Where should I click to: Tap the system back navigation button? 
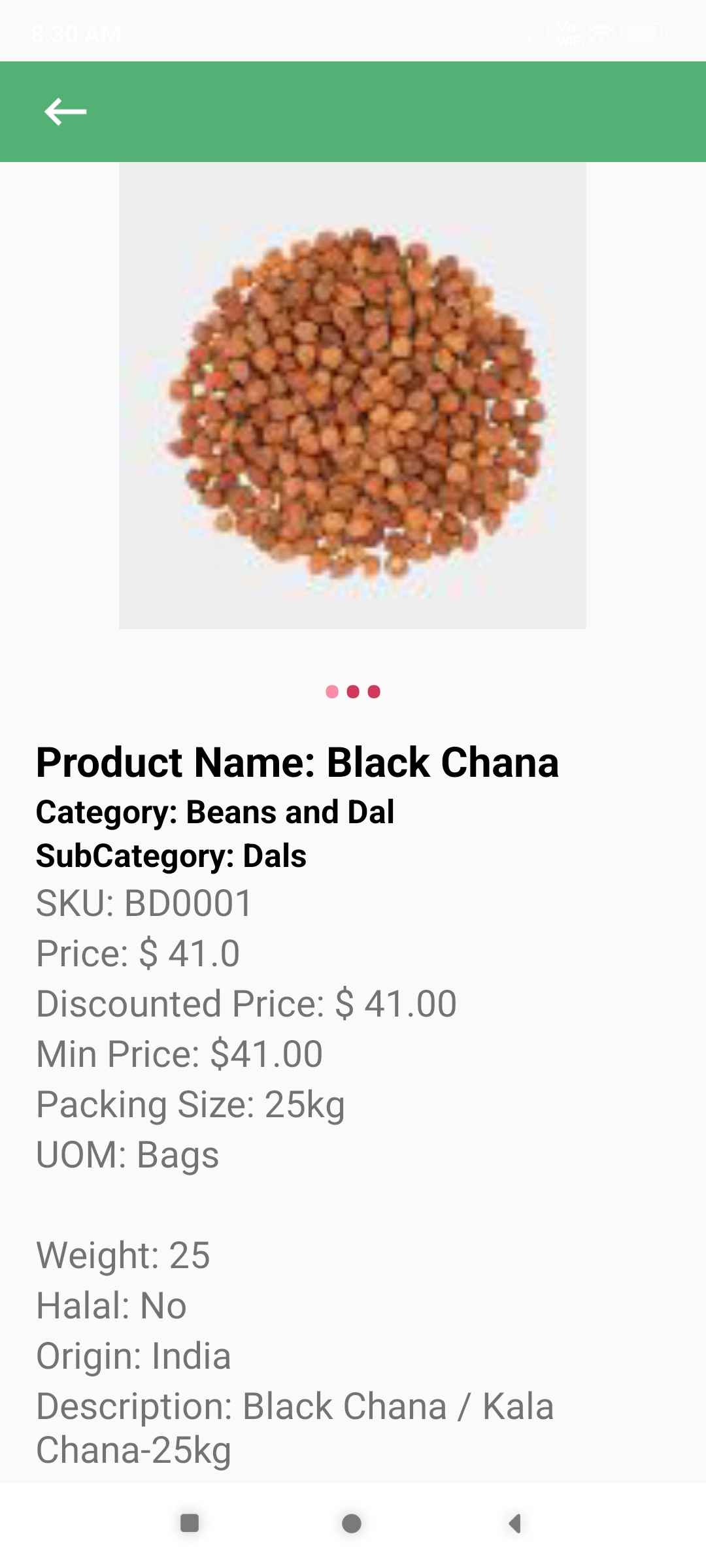[x=515, y=1524]
